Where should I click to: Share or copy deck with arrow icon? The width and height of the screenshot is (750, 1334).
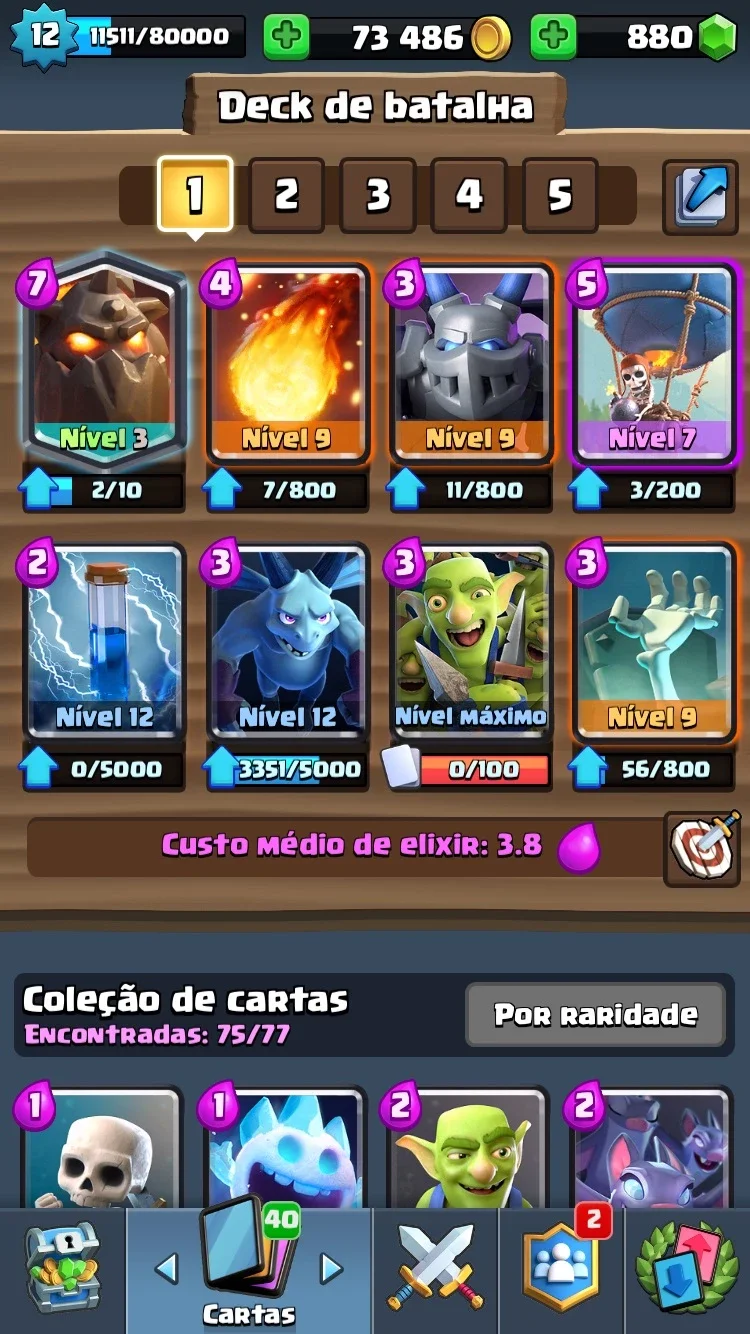[x=700, y=195]
